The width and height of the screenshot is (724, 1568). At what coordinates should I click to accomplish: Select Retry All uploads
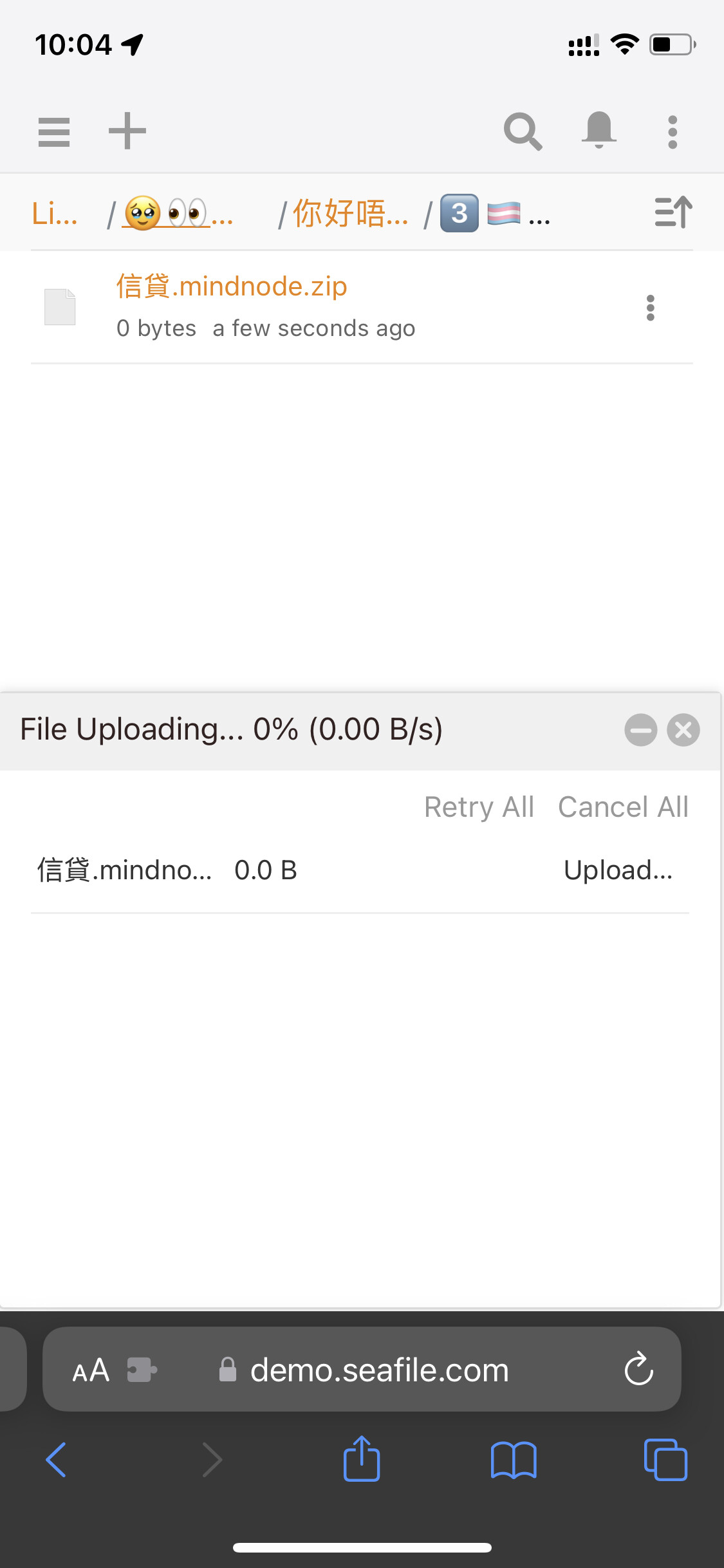coord(479,807)
